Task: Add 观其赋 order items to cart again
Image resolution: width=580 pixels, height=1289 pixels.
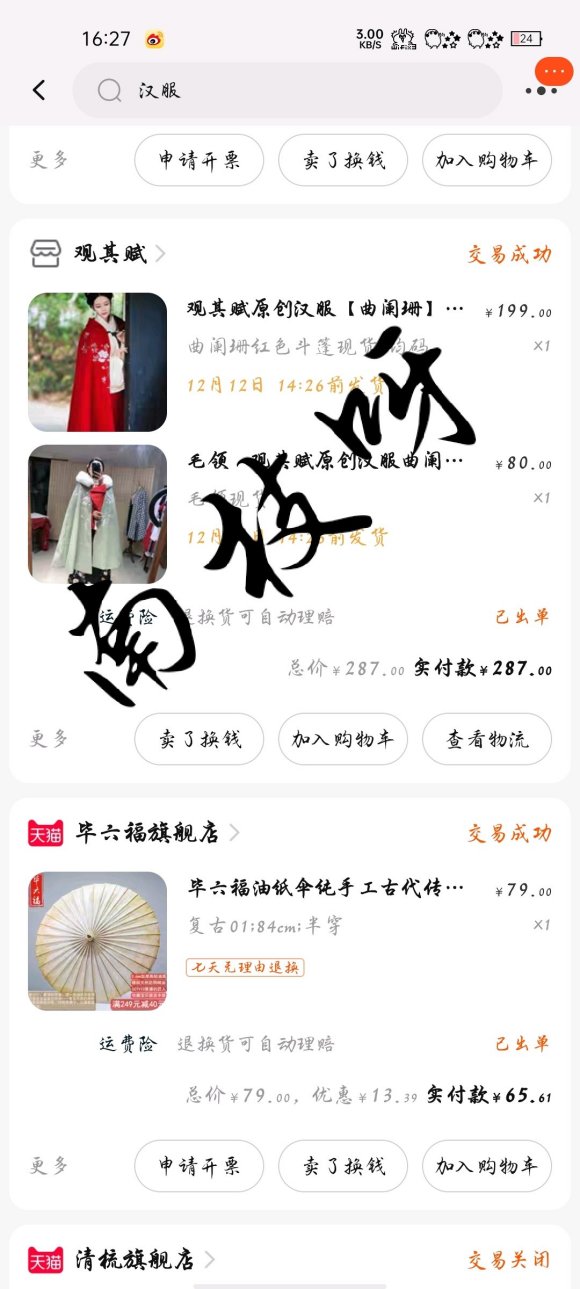Action: [x=343, y=739]
